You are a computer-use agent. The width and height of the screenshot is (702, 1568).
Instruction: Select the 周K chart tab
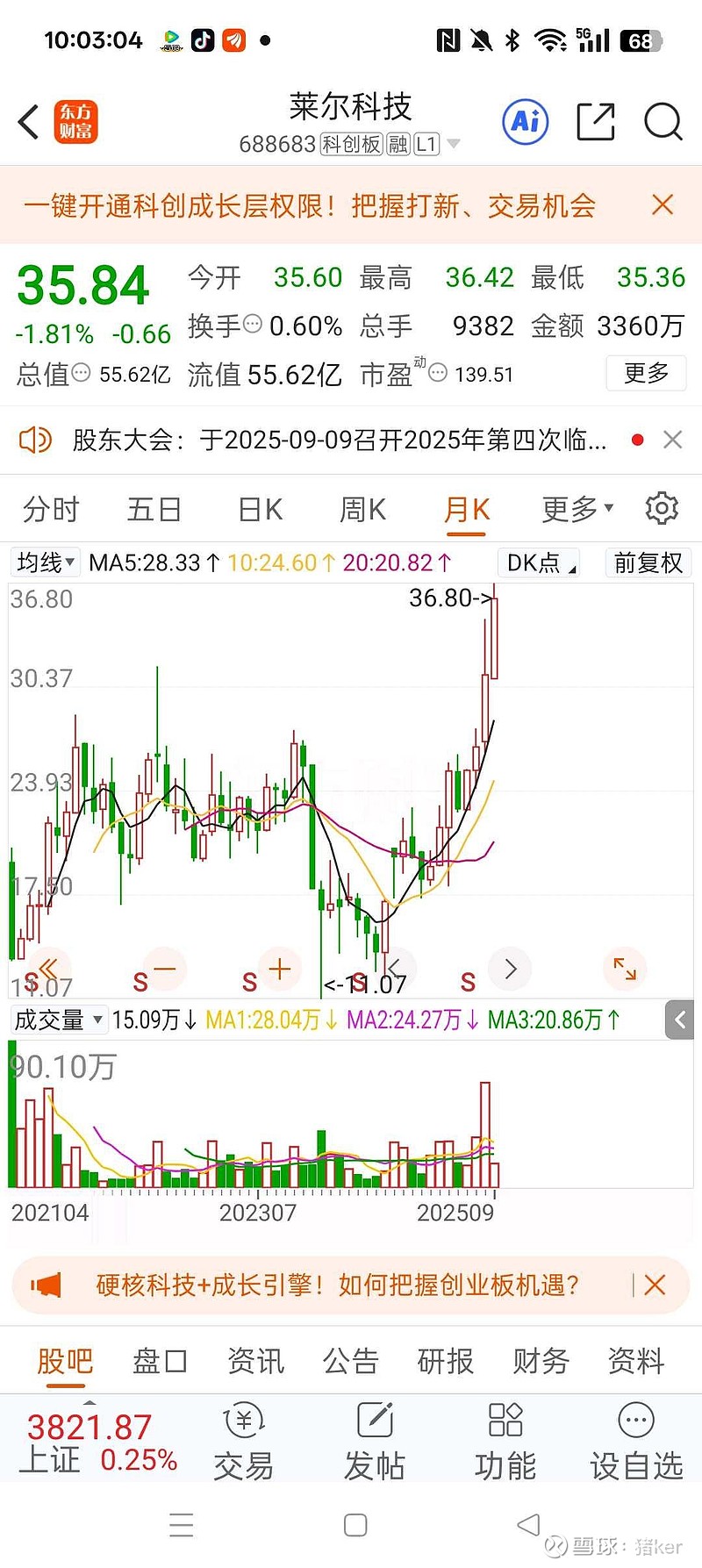[362, 510]
